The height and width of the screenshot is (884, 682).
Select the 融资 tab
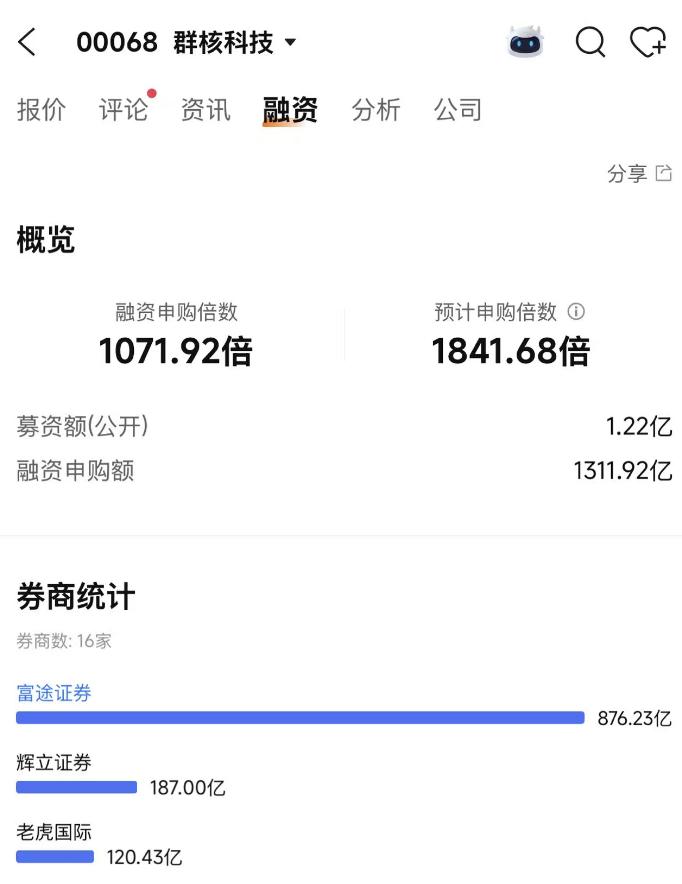point(290,109)
